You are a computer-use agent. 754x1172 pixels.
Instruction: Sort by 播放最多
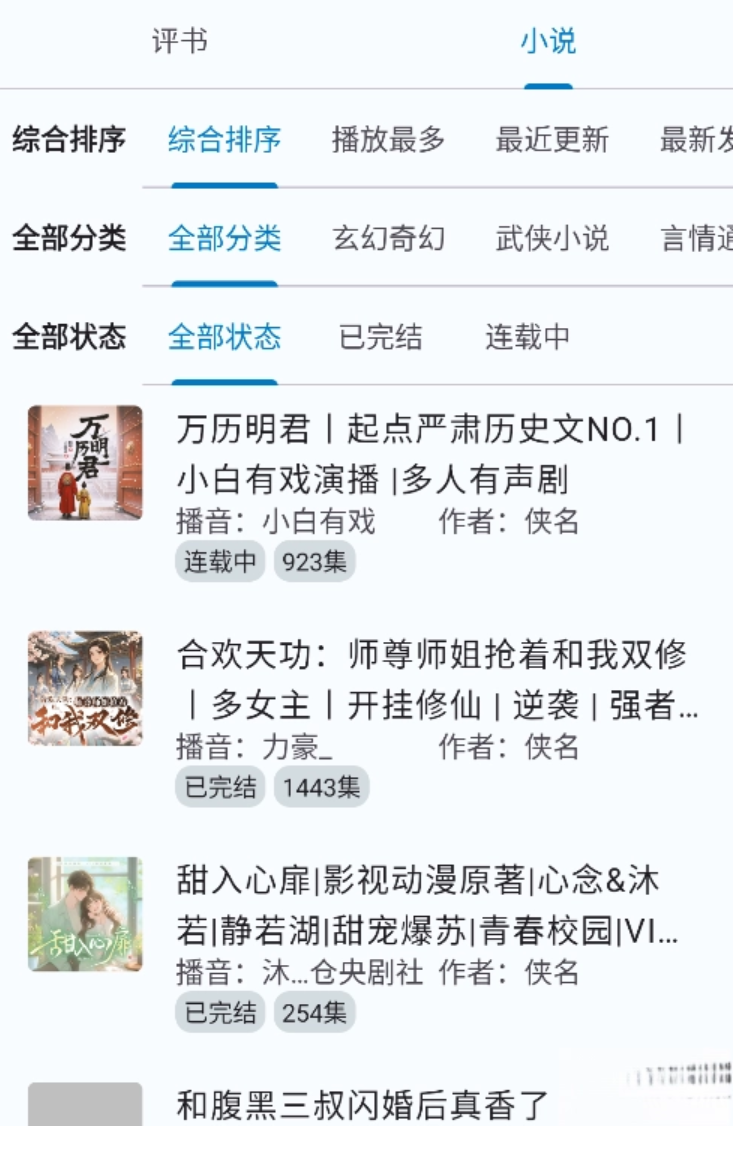[x=388, y=140]
